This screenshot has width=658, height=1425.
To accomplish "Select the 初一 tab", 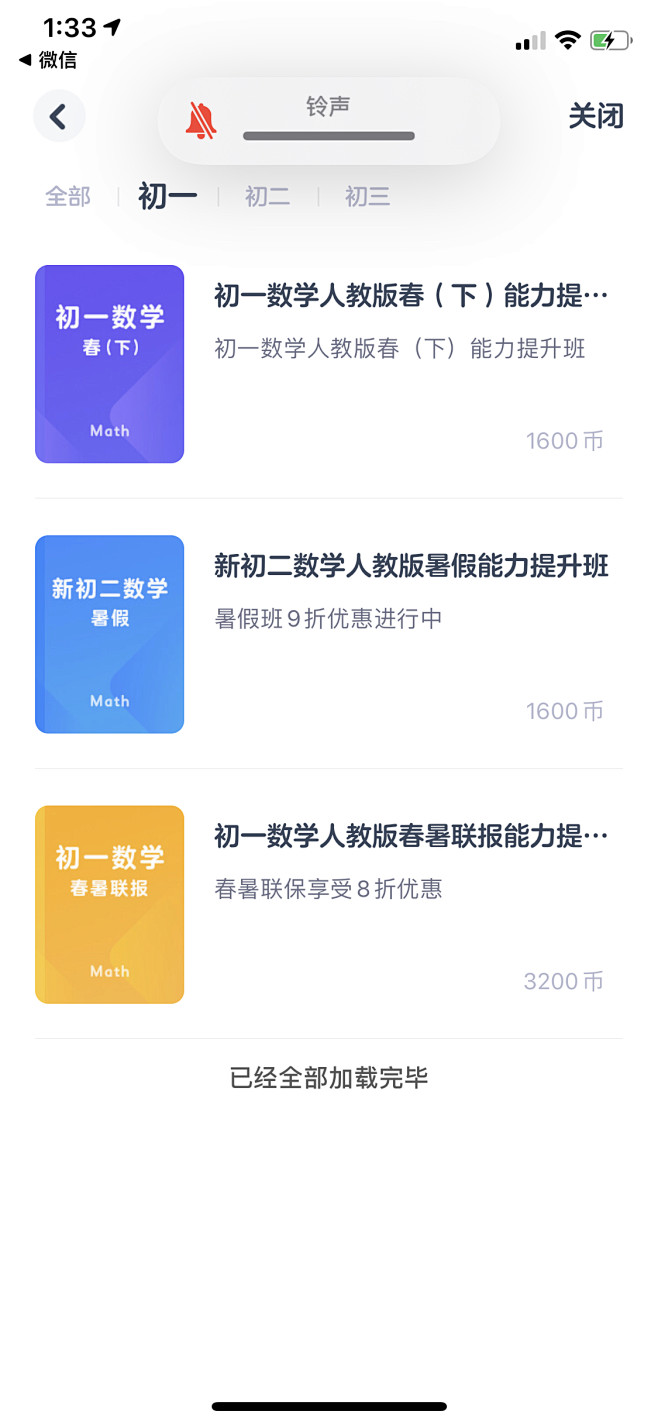I will click(x=168, y=196).
